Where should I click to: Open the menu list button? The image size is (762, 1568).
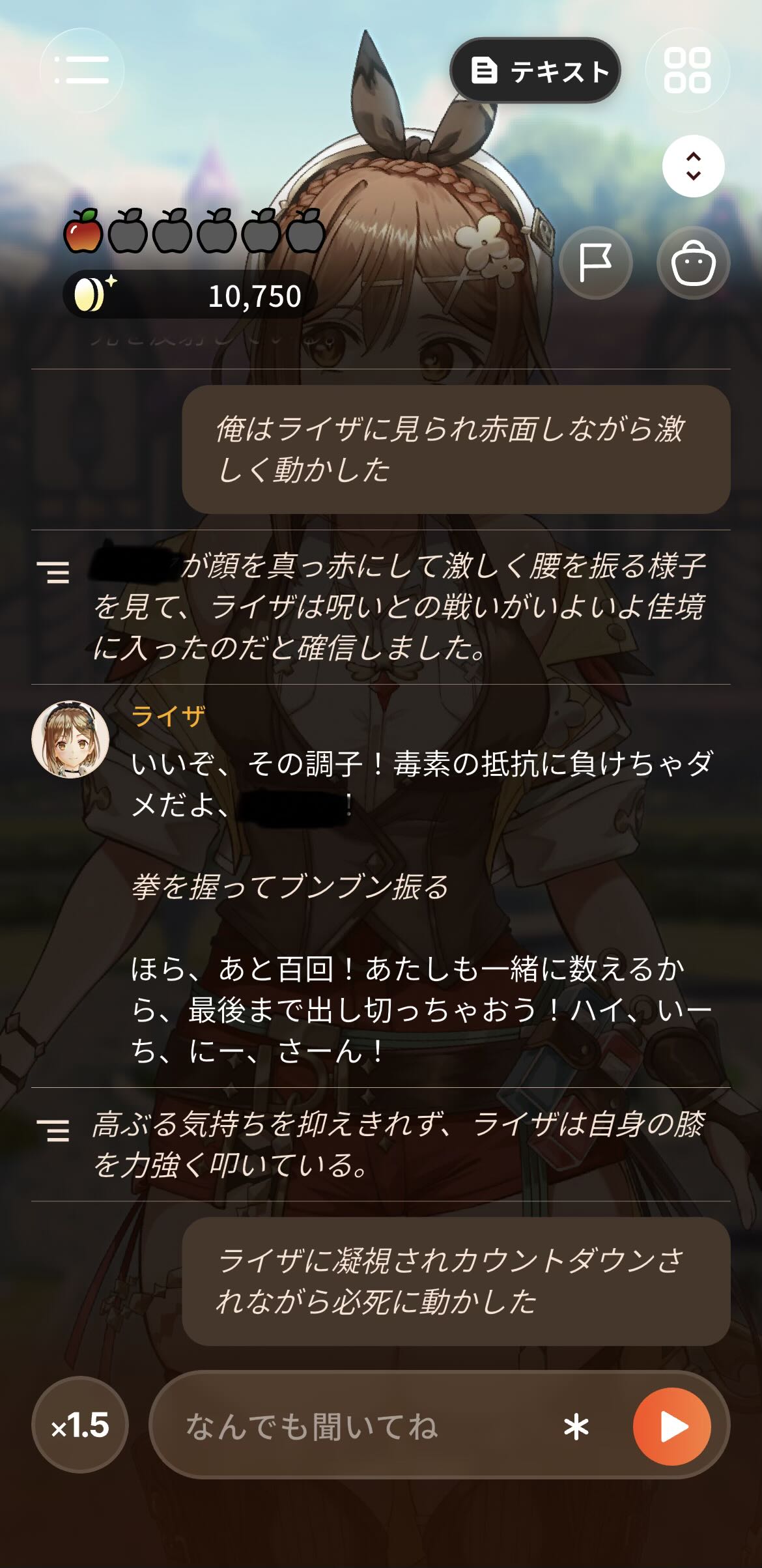pos(82,70)
